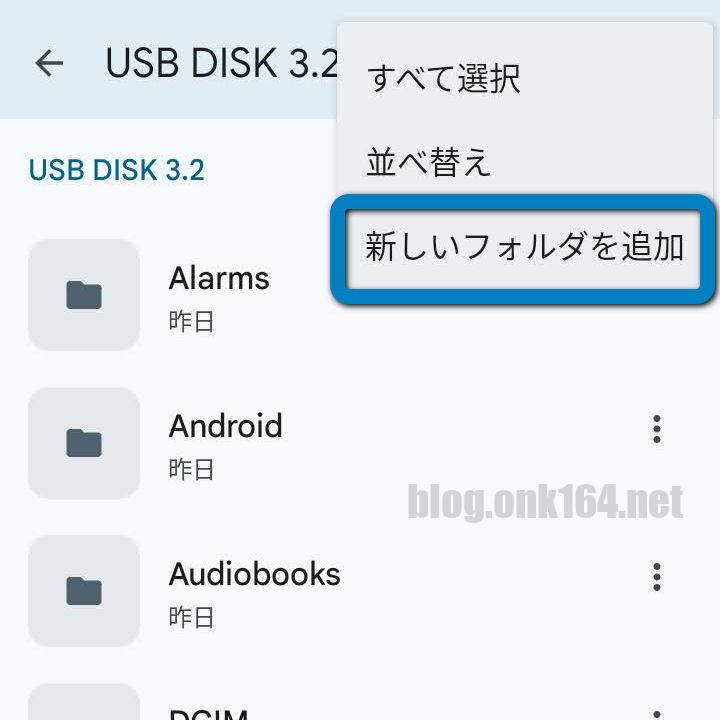The height and width of the screenshot is (720, 720).
Task: Select すべて選択 from the menu
Action: (x=443, y=77)
